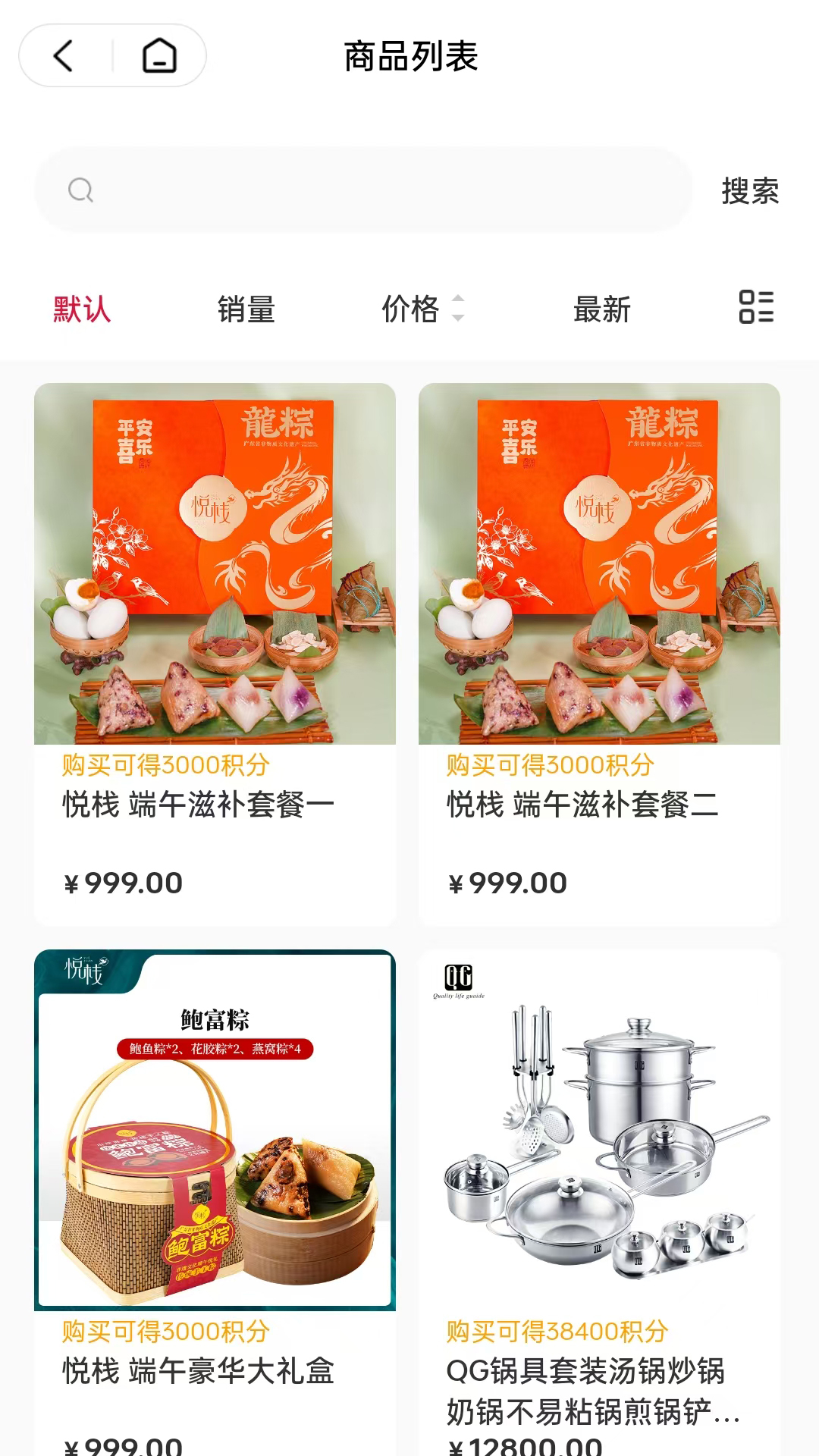The height and width of the screenshot is (1456, 819).
Task: Toggle sort to 销量 (sales volume)
Action: 245,309
